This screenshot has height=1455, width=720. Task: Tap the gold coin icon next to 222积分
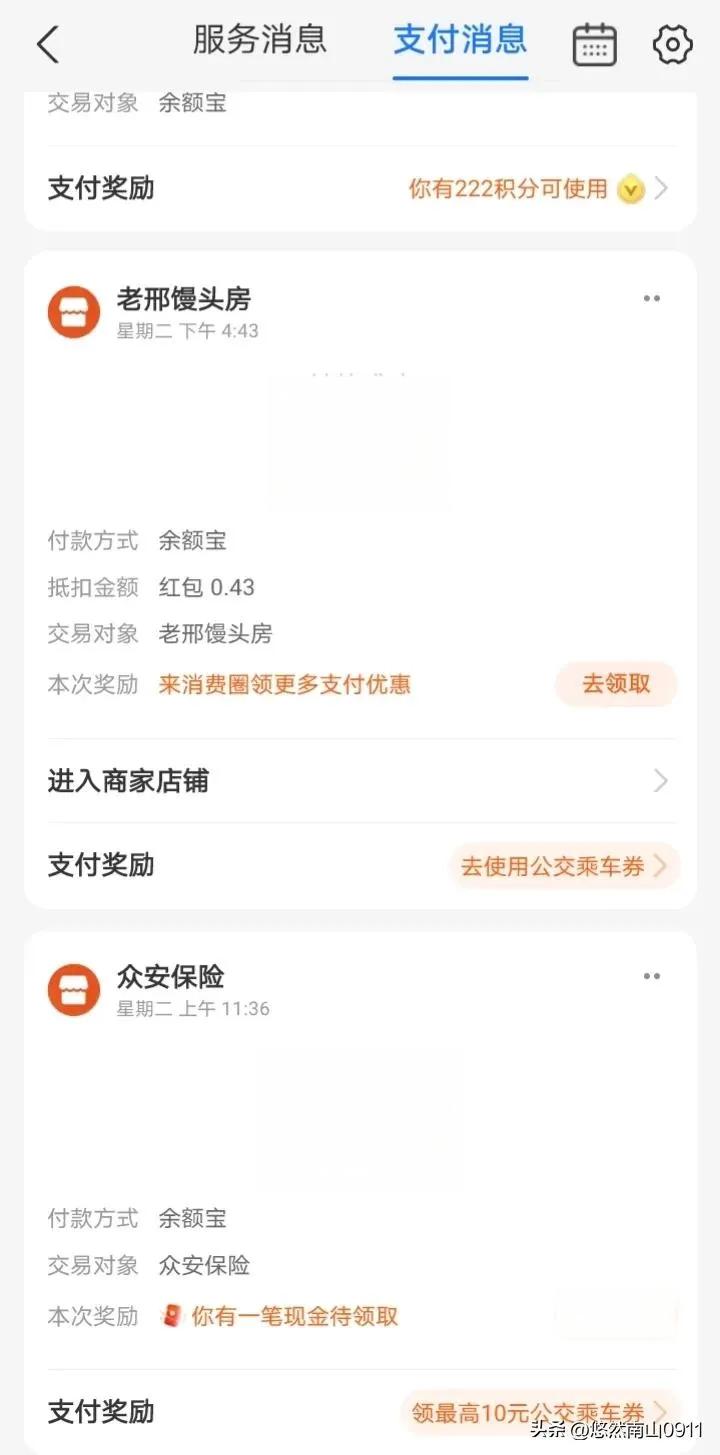click(x=631, y=188)
